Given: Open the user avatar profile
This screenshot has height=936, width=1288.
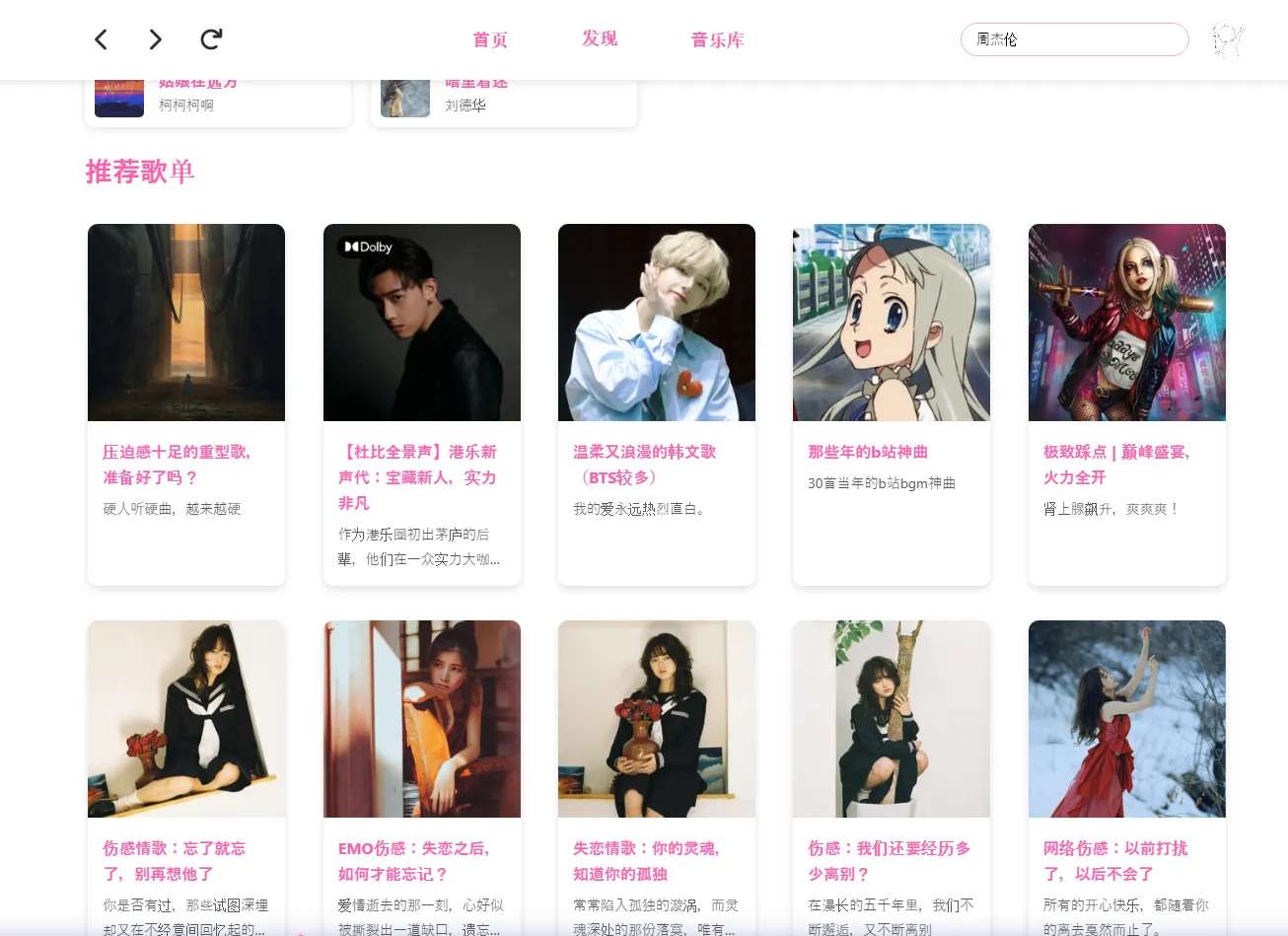Looking at the screenshot, I should coord(1228,40).
